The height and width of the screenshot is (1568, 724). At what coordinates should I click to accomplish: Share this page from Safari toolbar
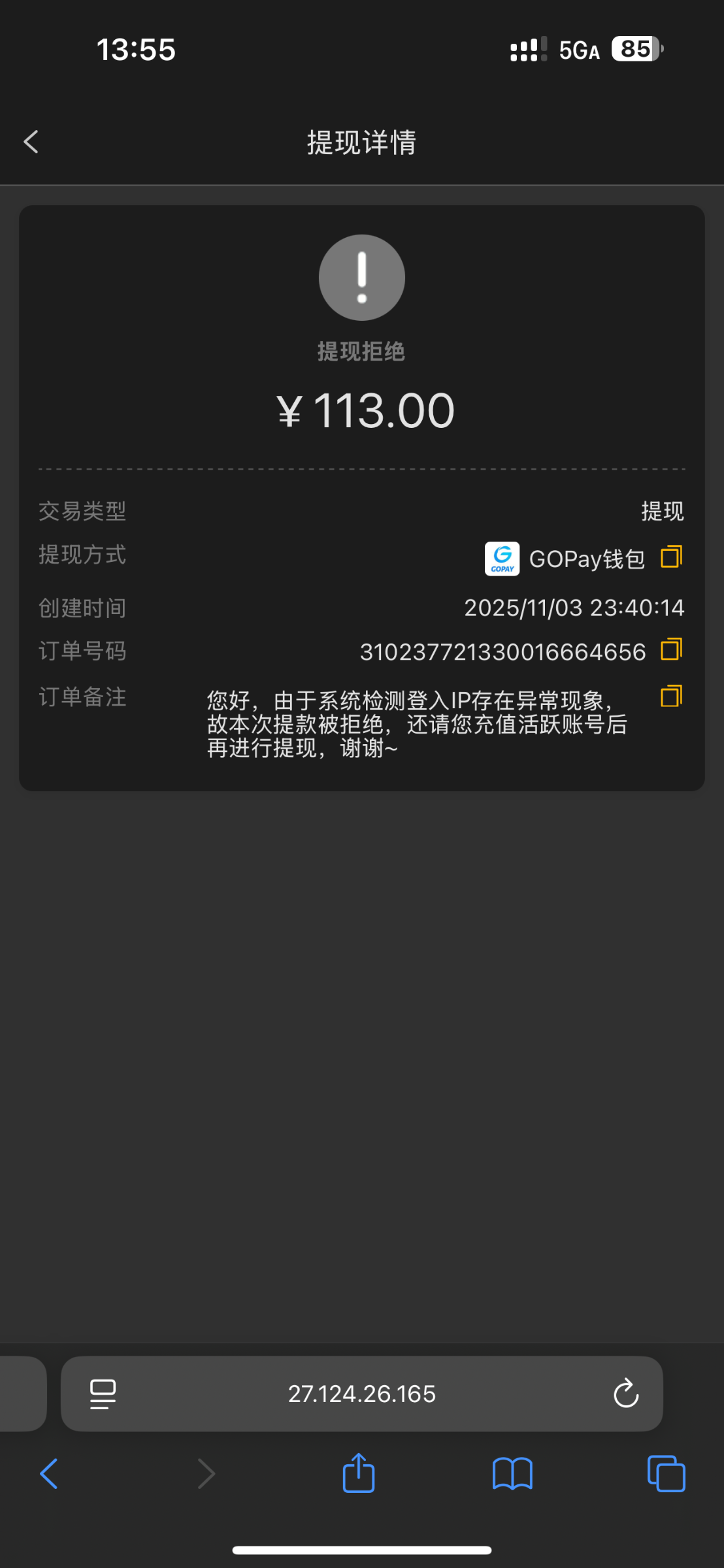(x=359, y=1473)
